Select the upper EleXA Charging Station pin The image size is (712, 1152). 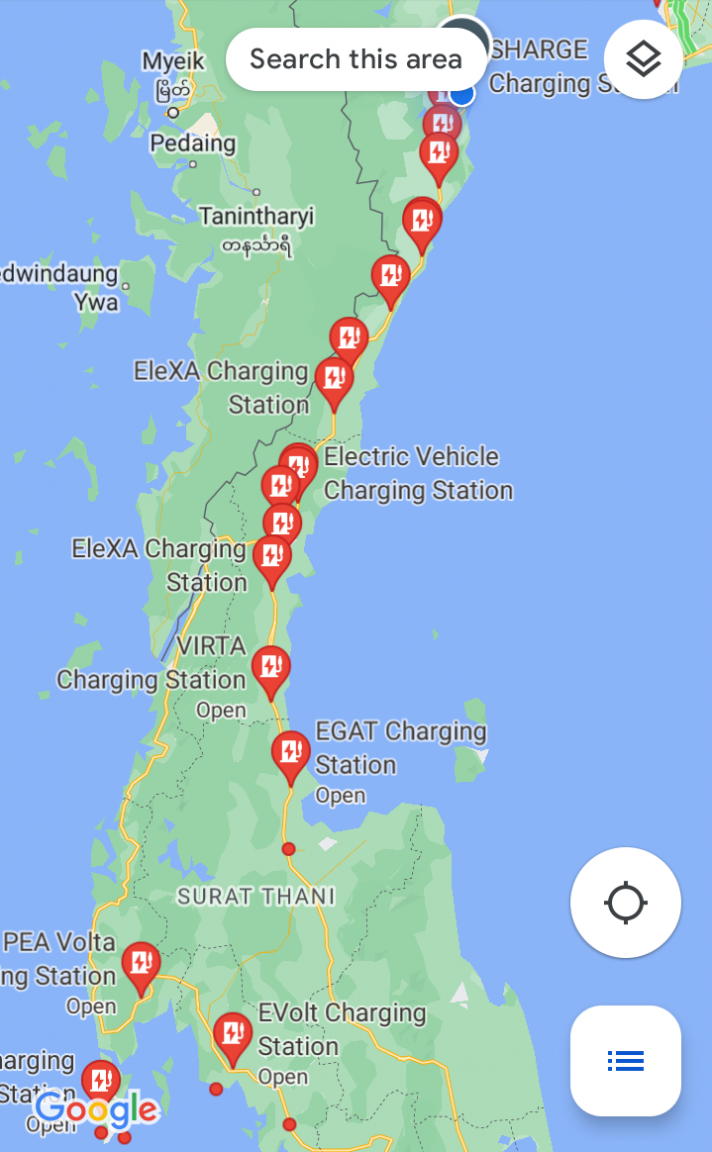click(x=334, y=380)
